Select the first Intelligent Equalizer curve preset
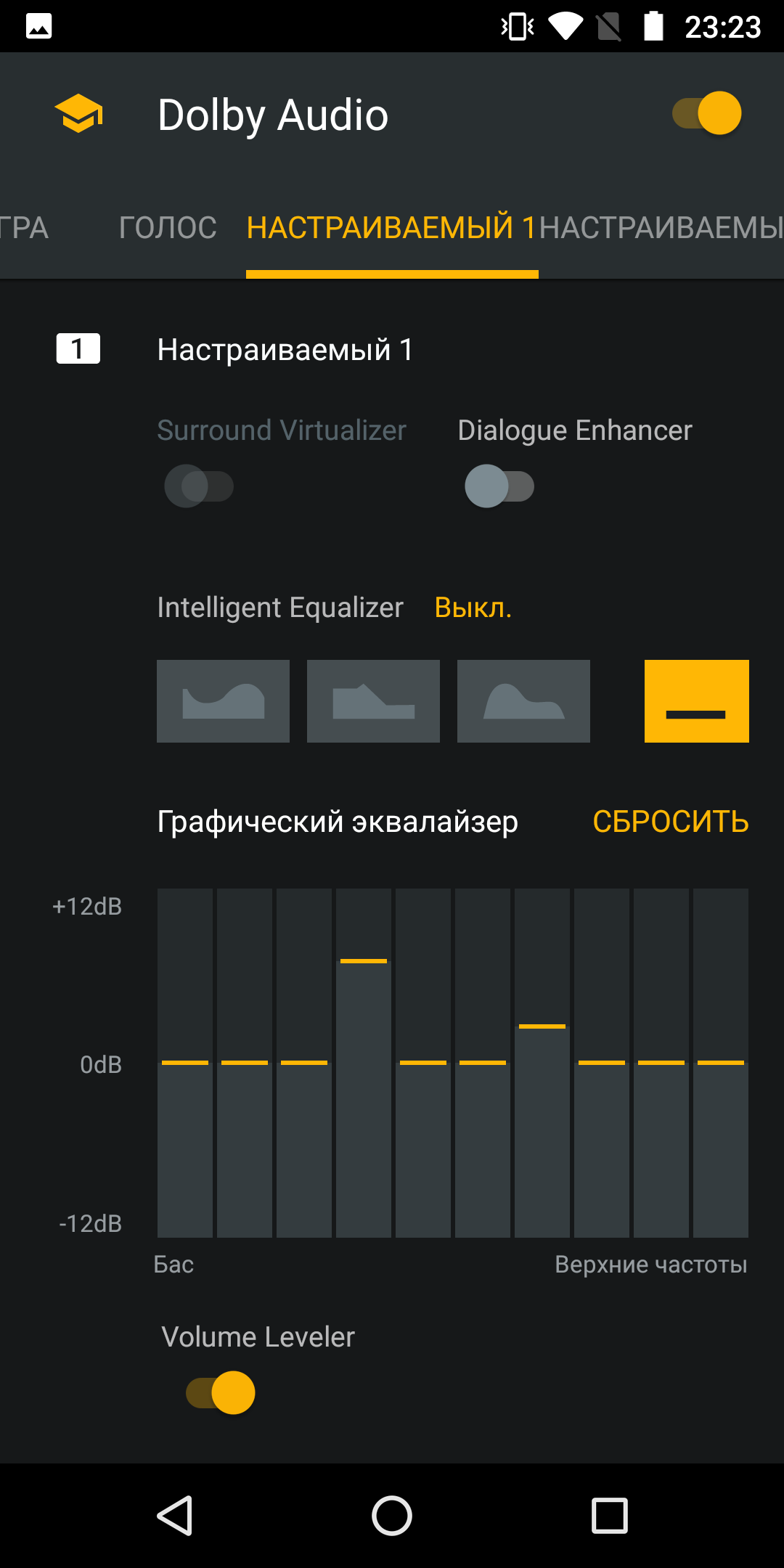The height and width of the screenshot is (1568, 784). tap(223, 701)
